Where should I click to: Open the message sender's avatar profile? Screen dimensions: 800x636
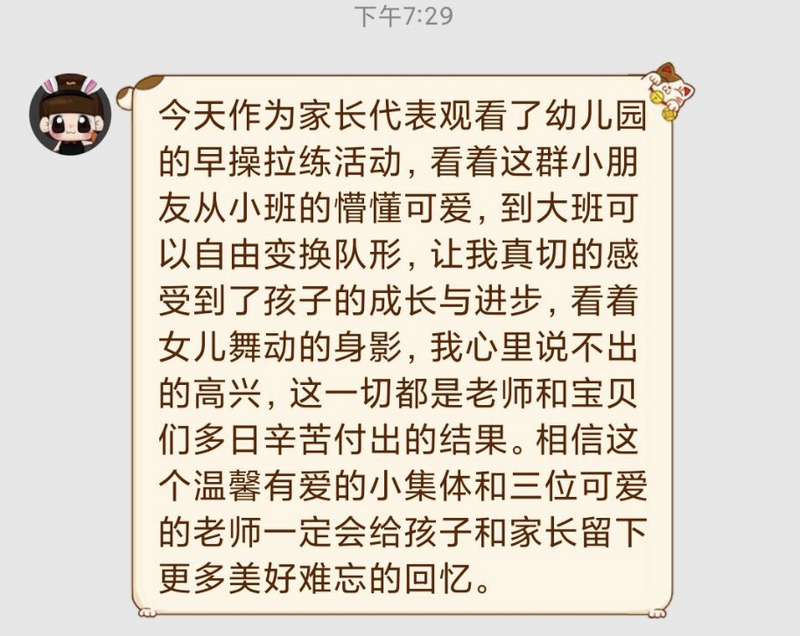(x=70, y=113)
